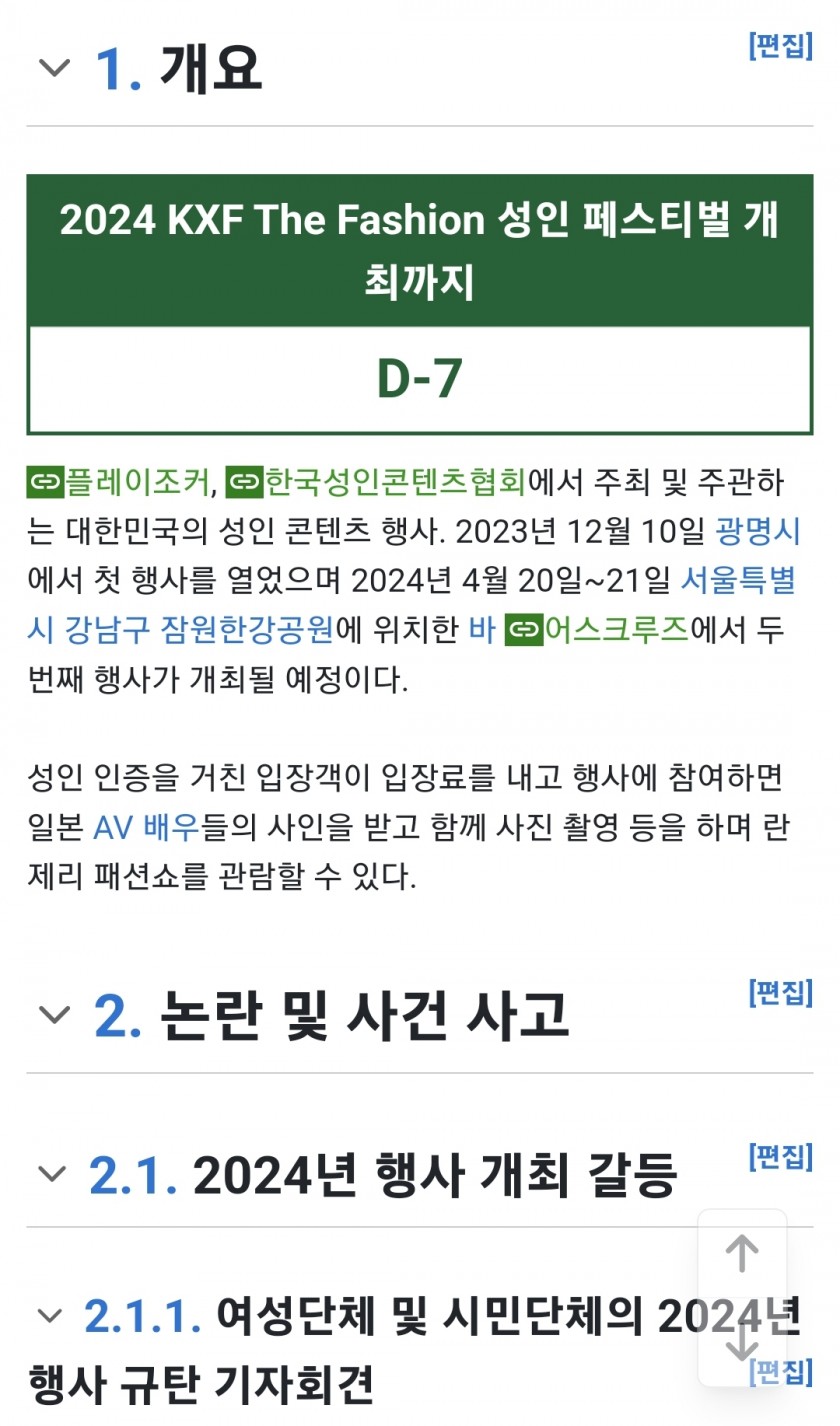Screen dimensions: 840x1426
Task: Open the 플레이조커 external link
Action: tap(136, 483)
